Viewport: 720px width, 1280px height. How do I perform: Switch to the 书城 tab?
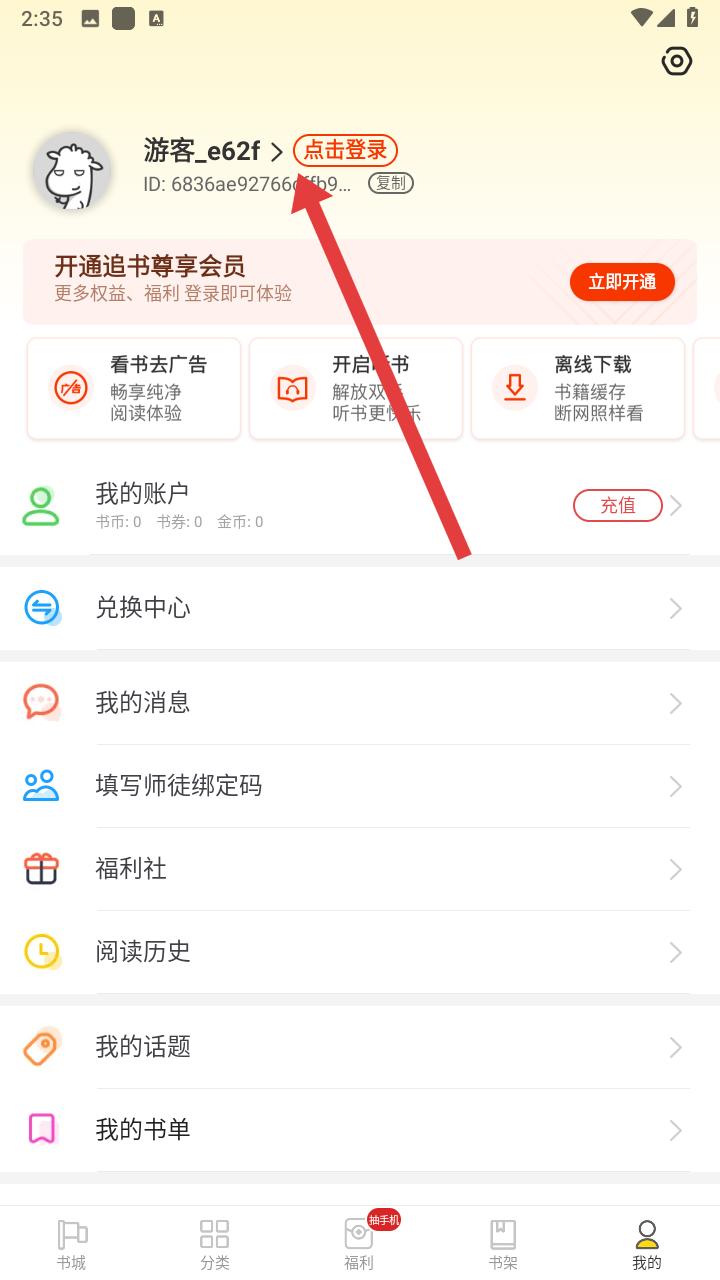pyautogui.click(x=72, y=1244)
